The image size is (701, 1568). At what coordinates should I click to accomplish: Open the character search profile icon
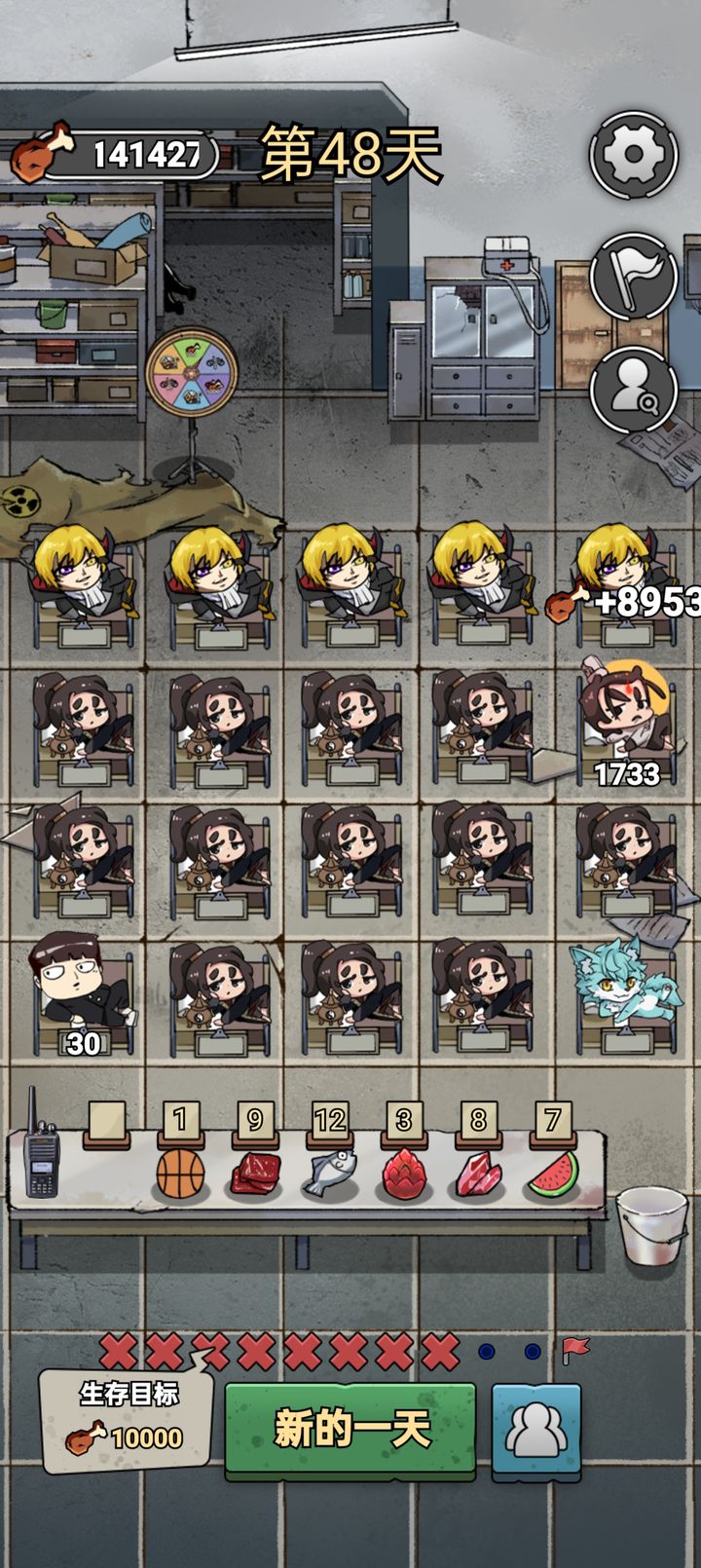[x=633, y=391]
